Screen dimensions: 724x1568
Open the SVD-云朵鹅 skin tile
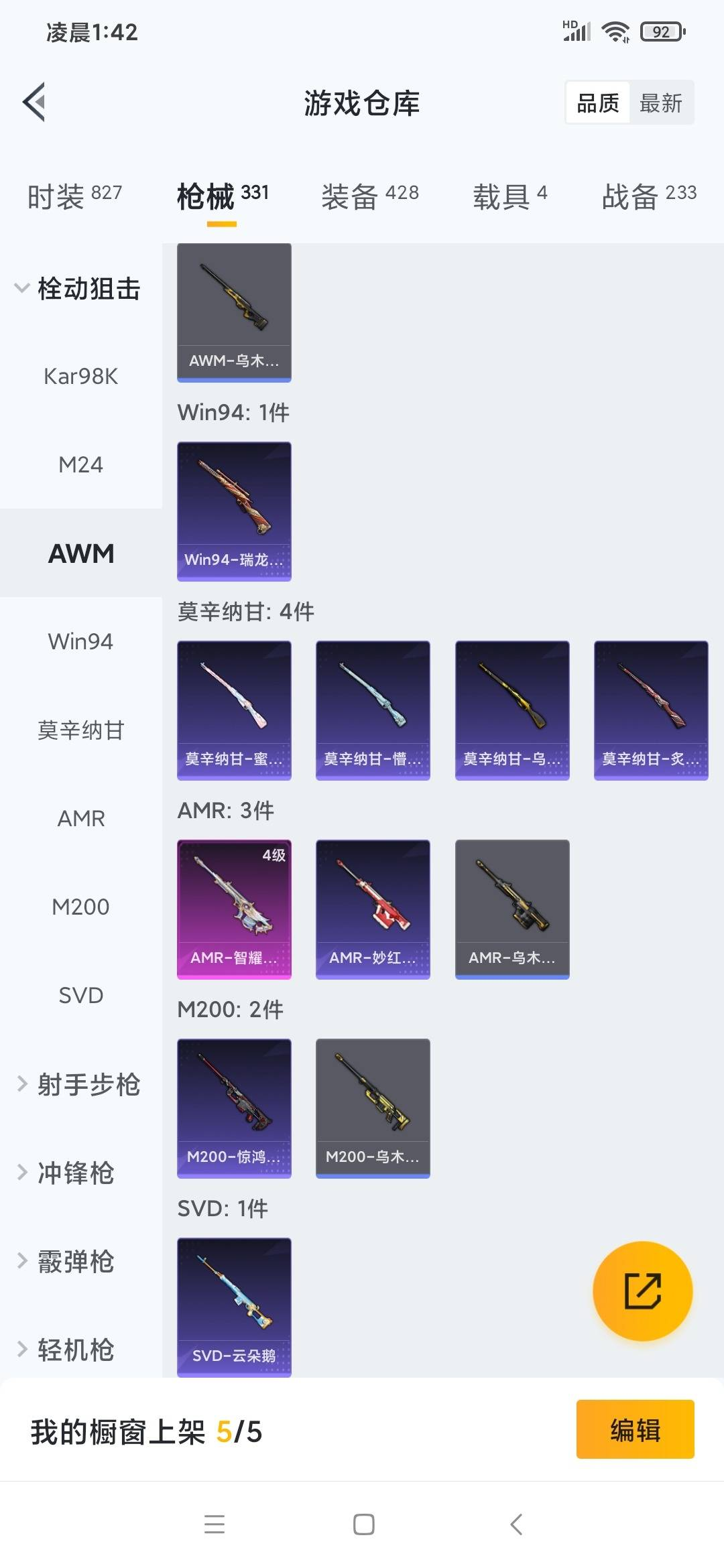pos(234,1307)
